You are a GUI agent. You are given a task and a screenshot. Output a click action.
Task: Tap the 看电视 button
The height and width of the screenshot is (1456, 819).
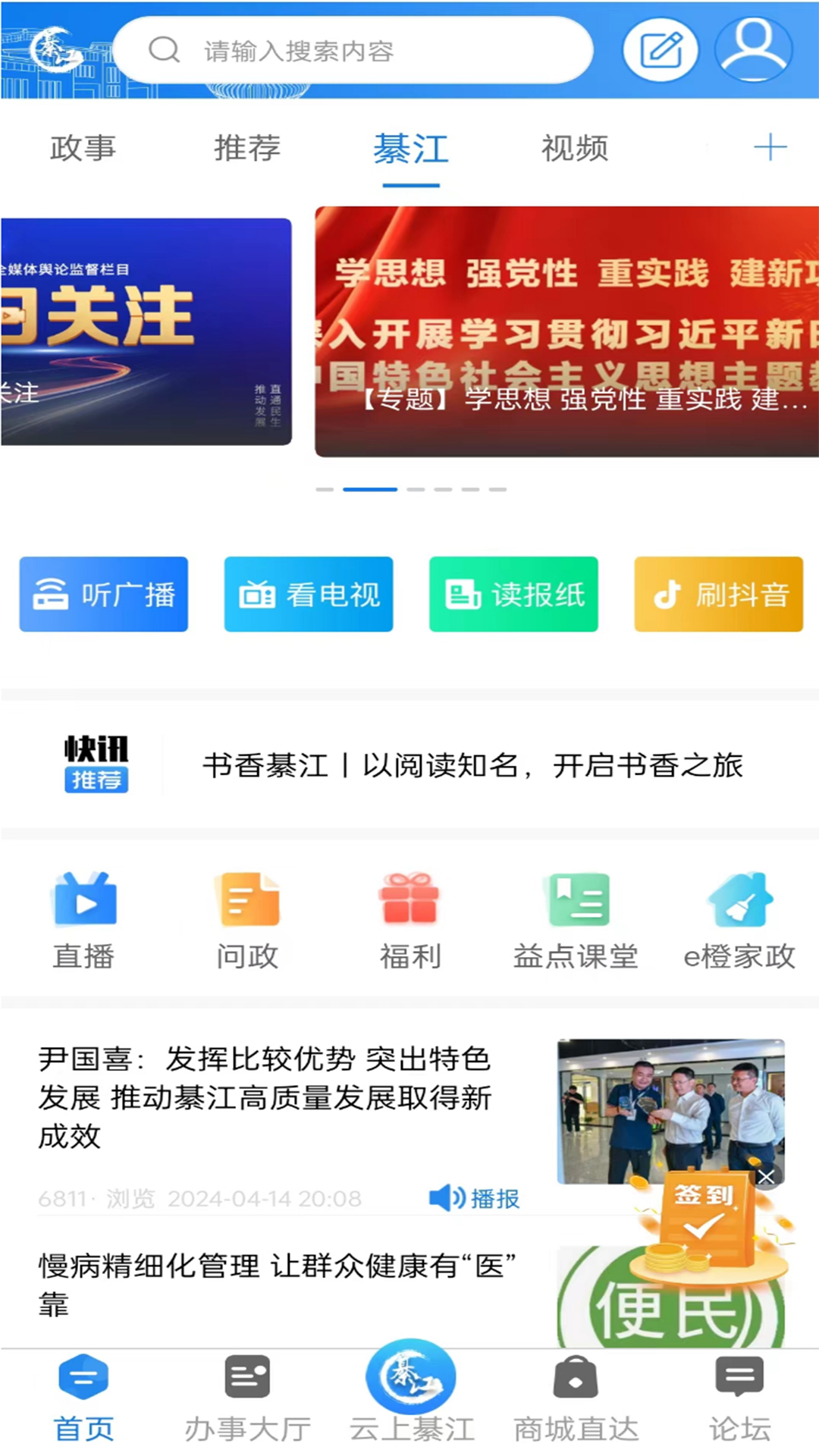(x=309, y=595)
